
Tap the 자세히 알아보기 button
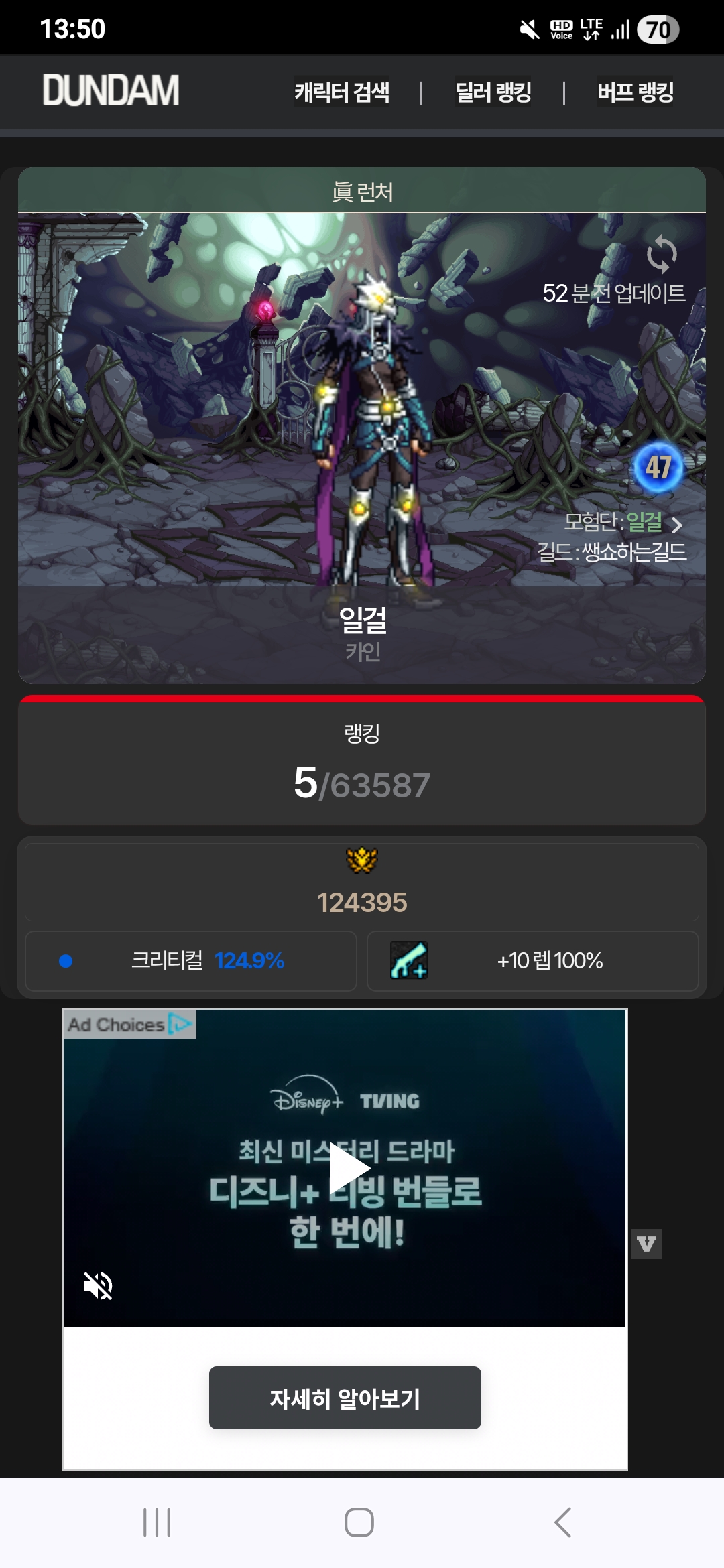[345, 1398]
